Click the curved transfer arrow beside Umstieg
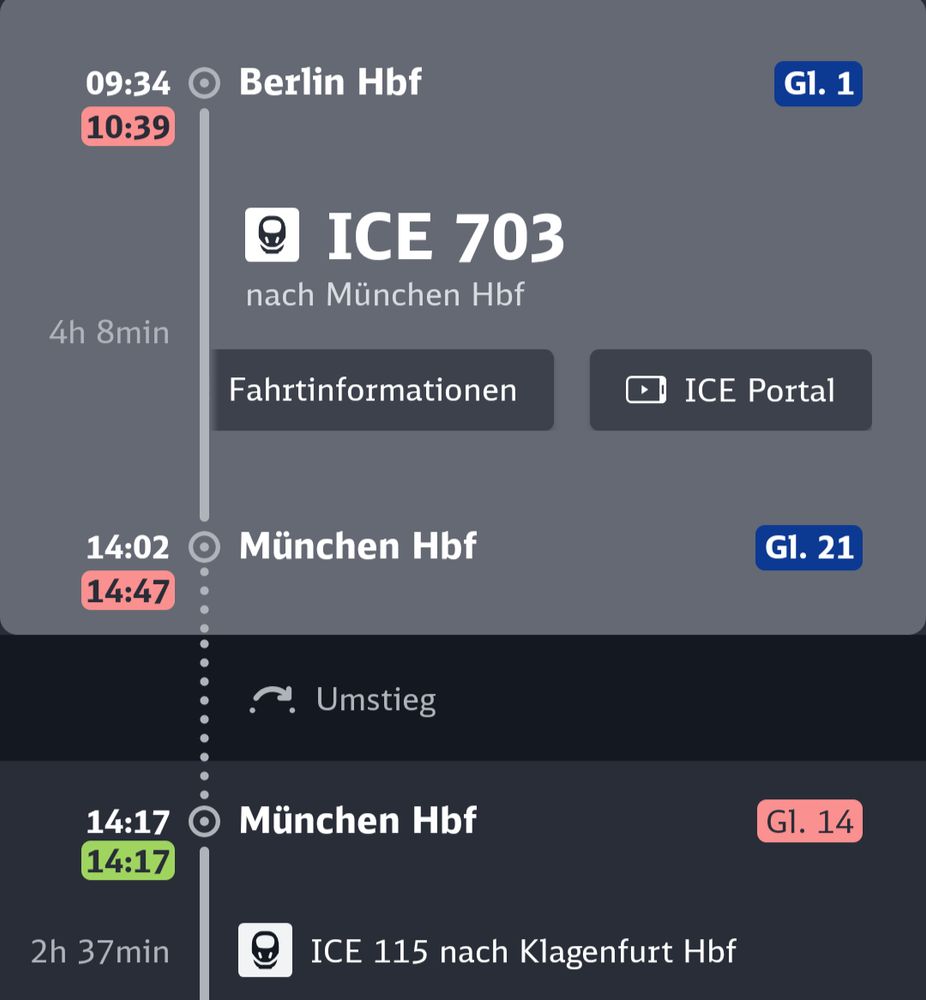The height and width of the screenshot is (1000, 926). pyautogui.click(x=271, y=699)
